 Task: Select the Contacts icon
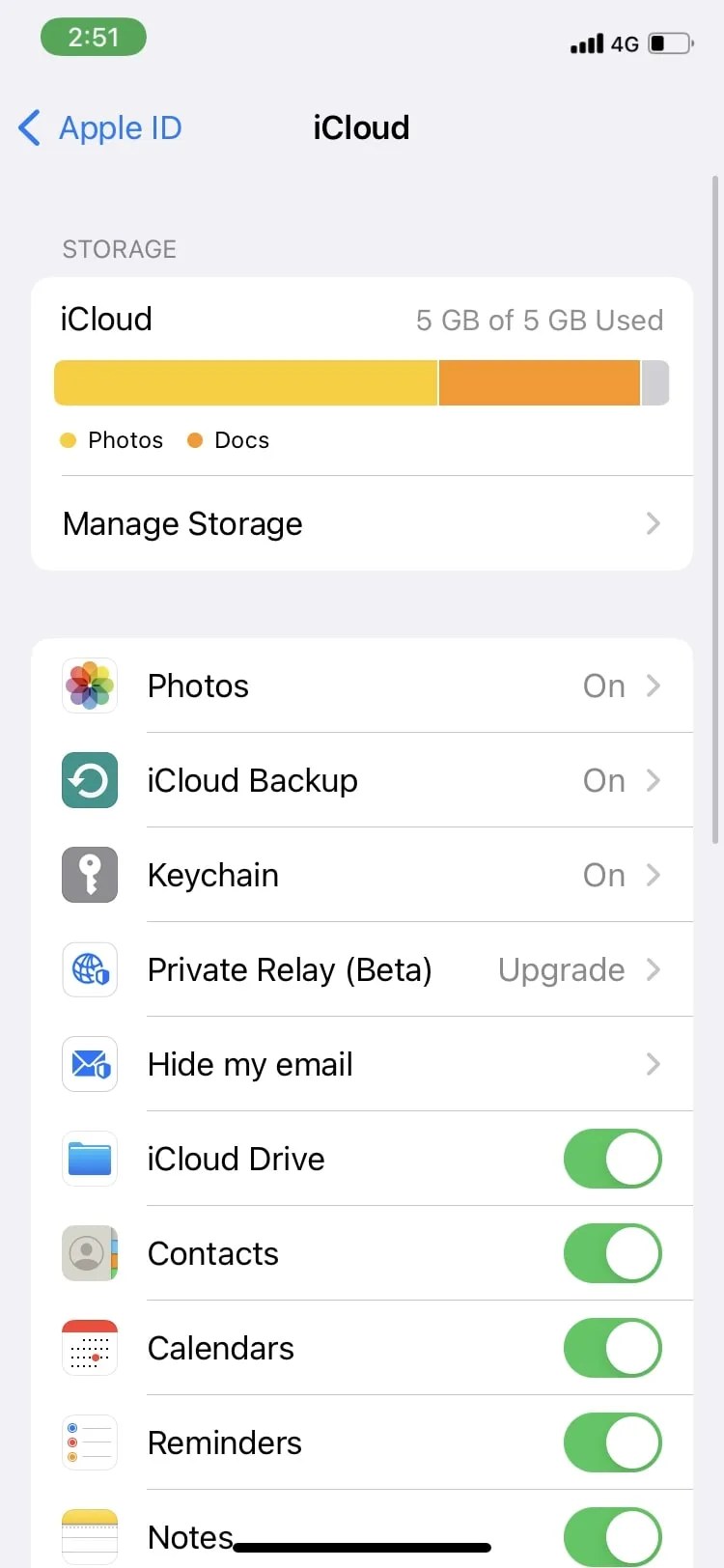click(89, 1253)
